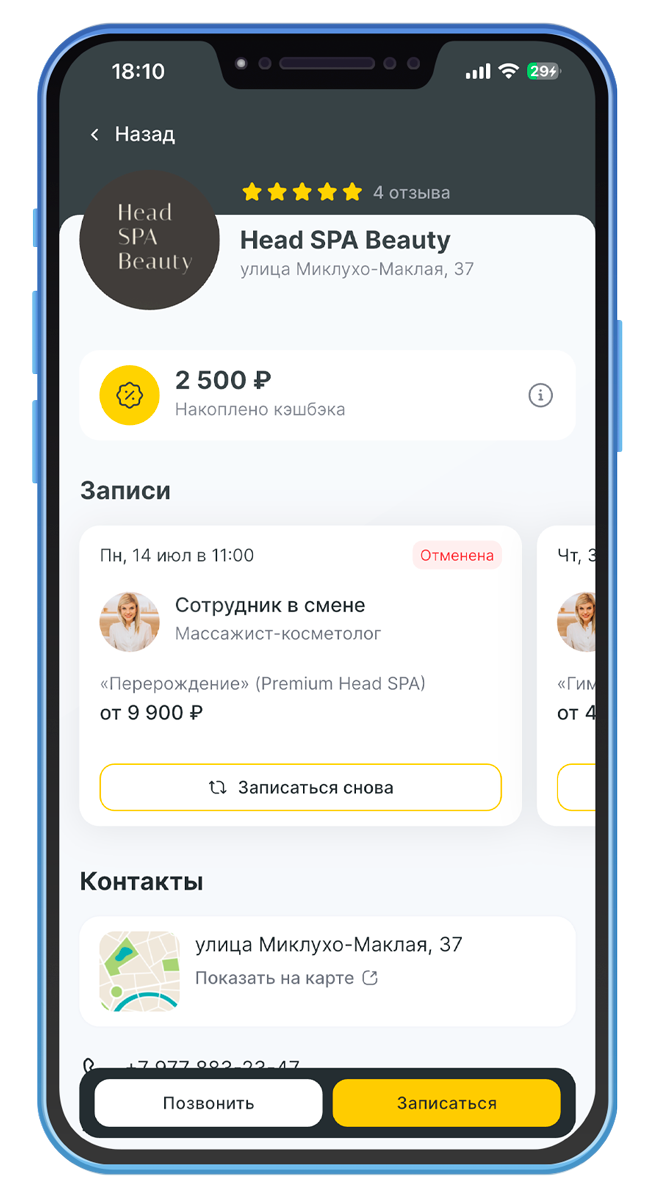Open the map thumbnail for Миклухо-Маклая

click(x=139, y=971)
